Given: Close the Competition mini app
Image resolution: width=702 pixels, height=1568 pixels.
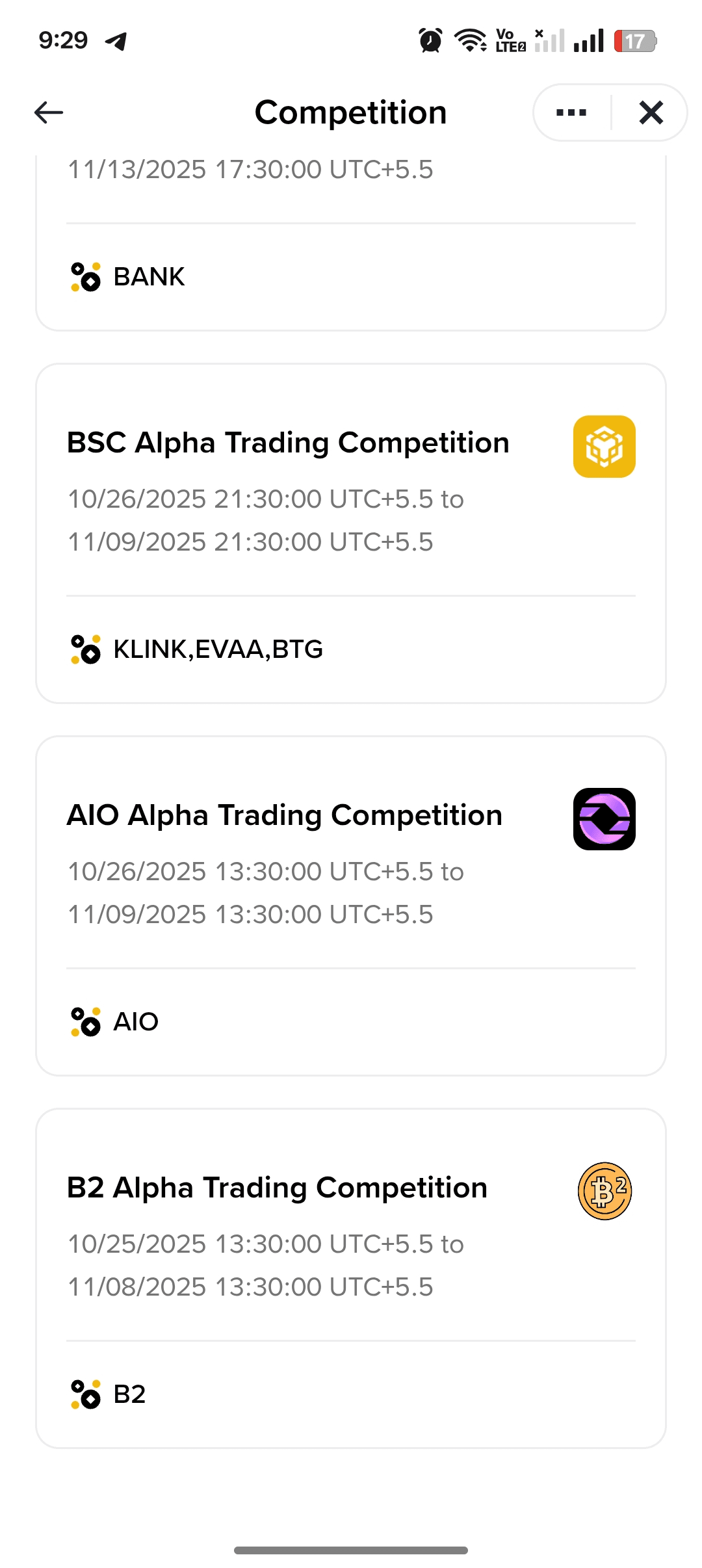Looking at the screenshot, I should click(651, 112).
